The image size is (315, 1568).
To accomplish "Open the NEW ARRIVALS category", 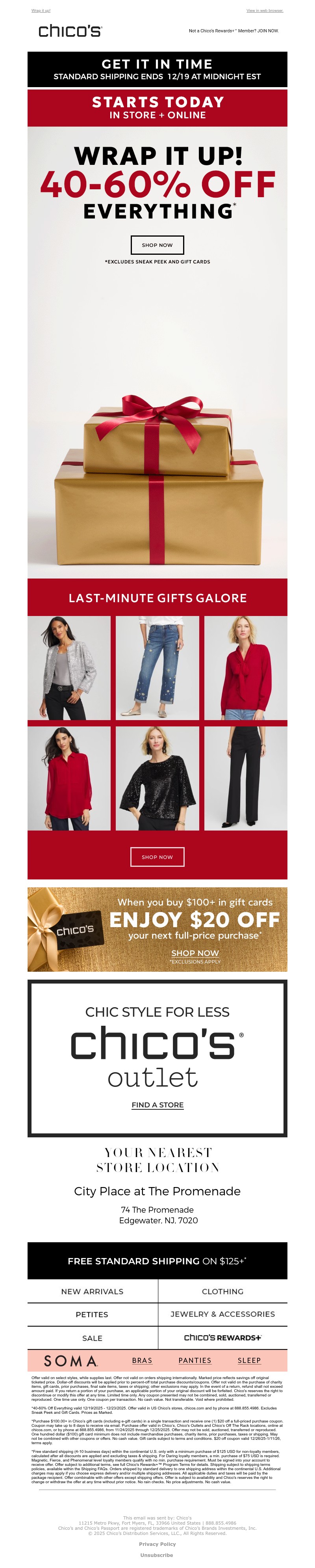I will click(x=92, y=1291).
